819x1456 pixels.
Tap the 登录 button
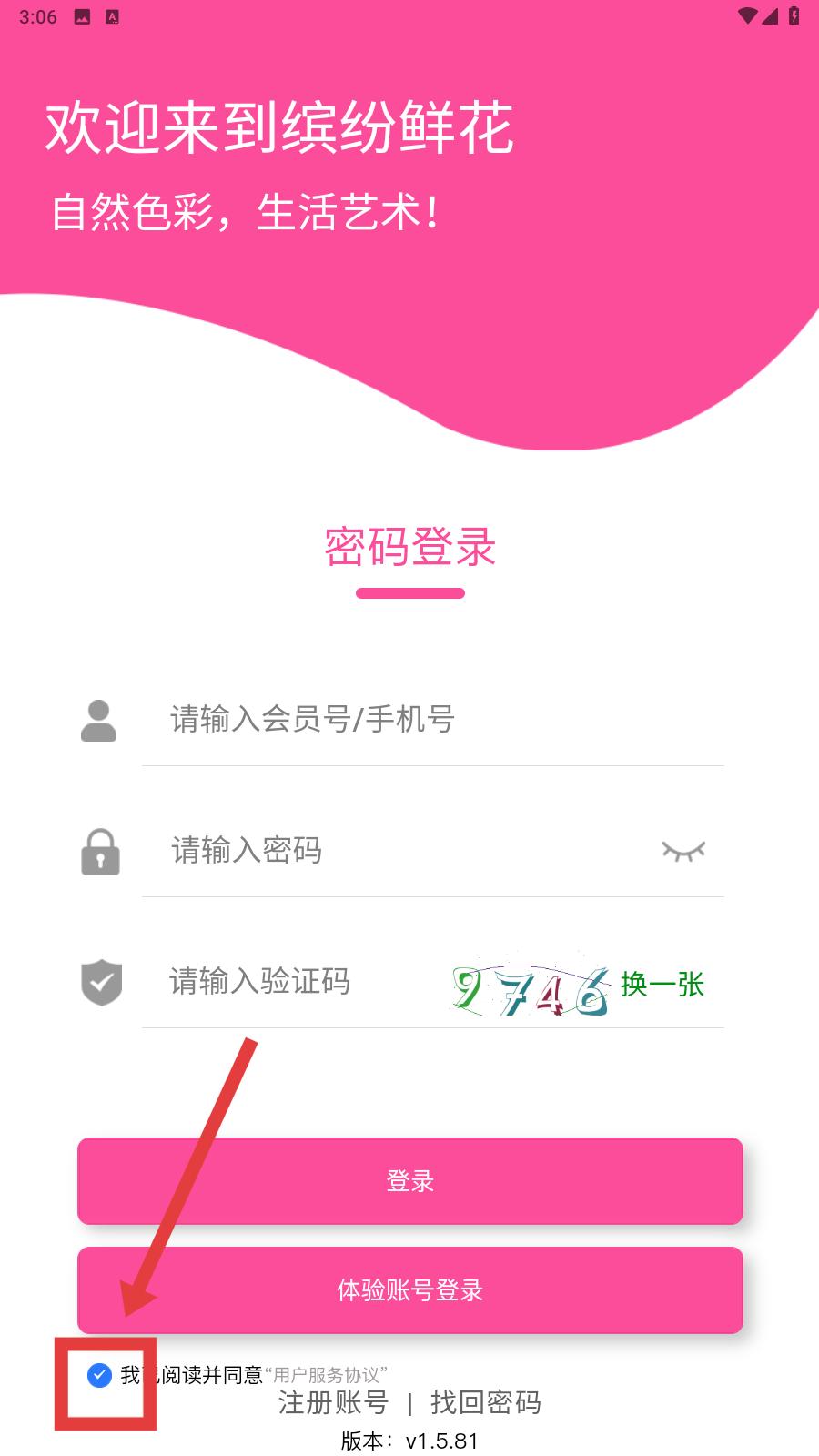[x=409, y=1181]
